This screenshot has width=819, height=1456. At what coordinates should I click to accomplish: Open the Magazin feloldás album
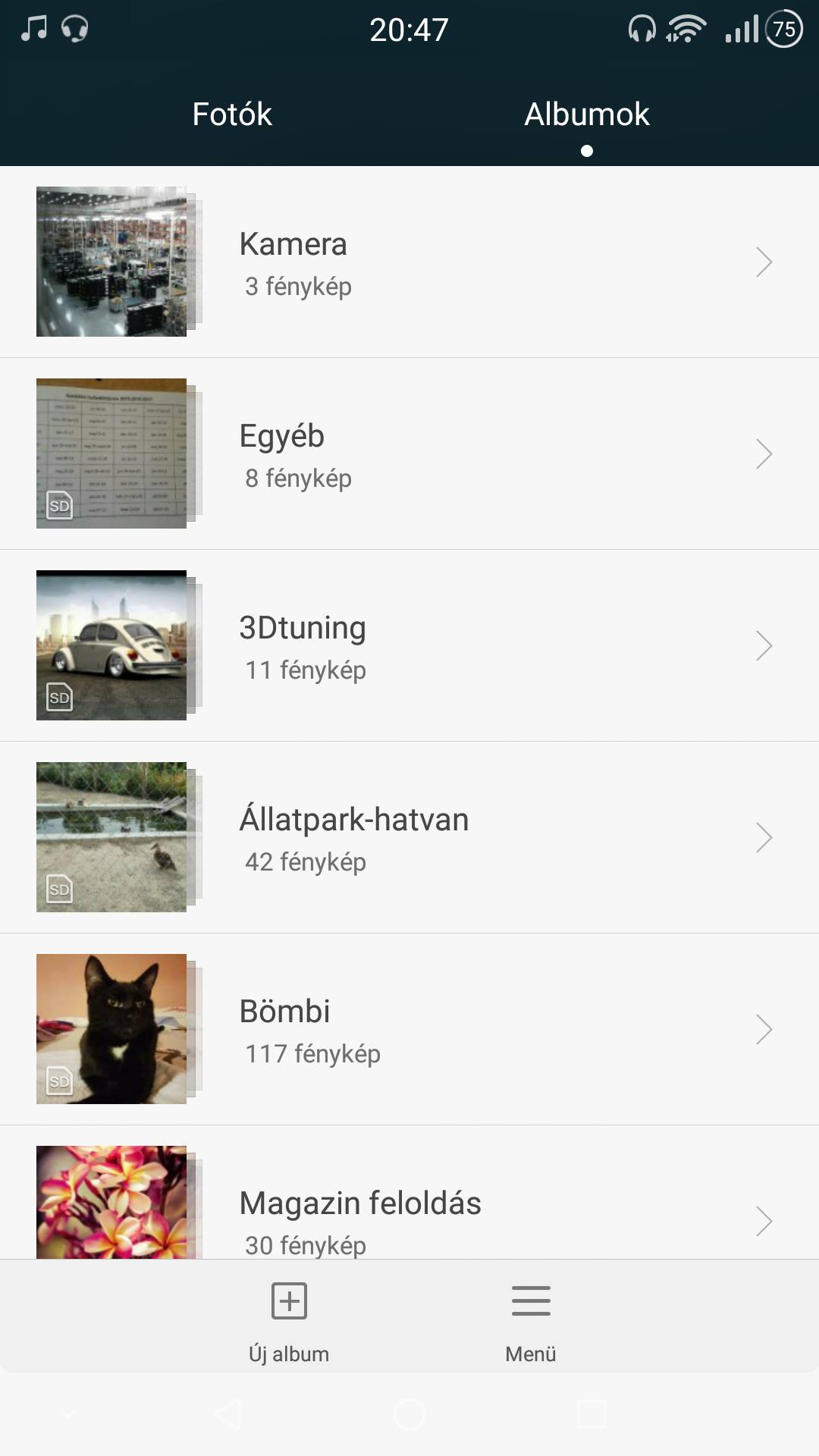(x=409, y=1192)
